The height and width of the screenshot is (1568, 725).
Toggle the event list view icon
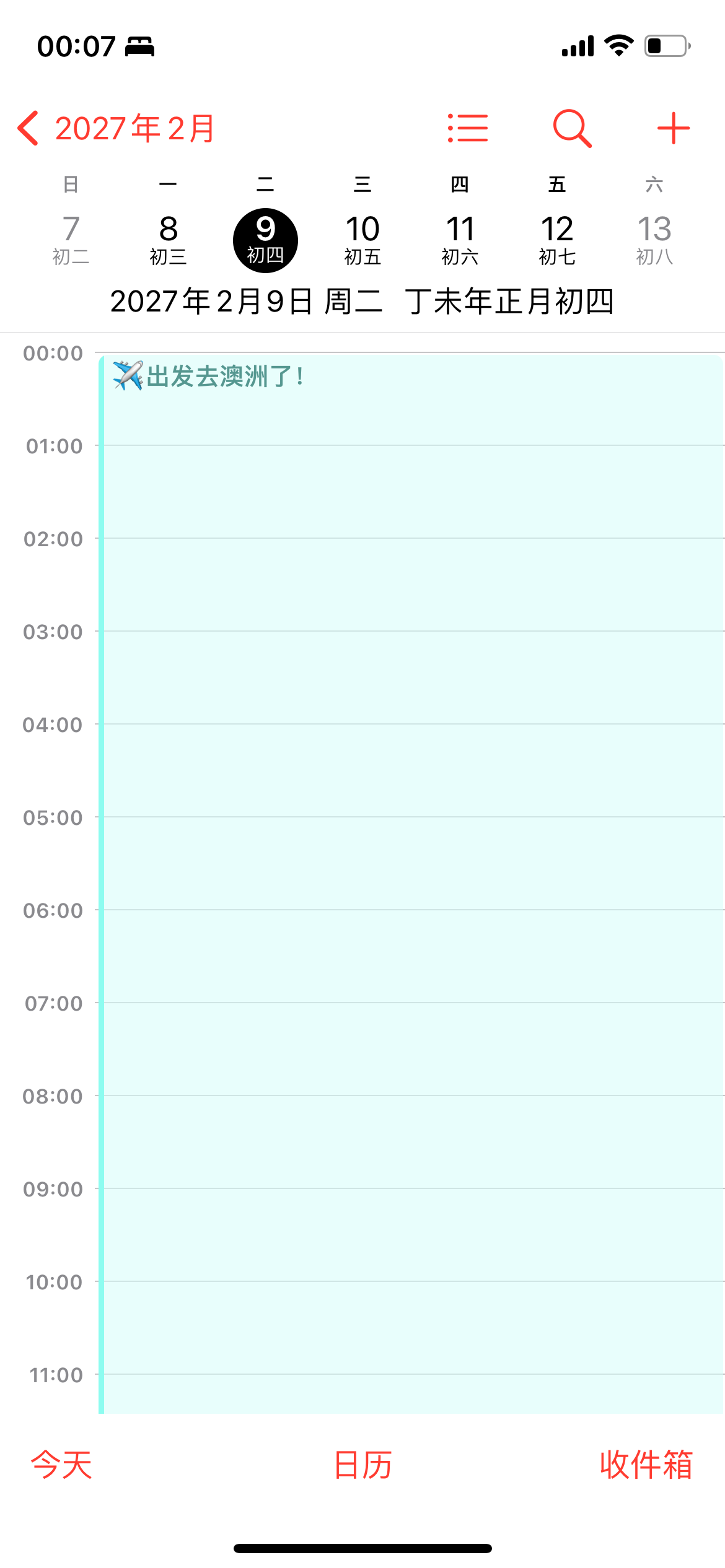(x=468, y=128)
